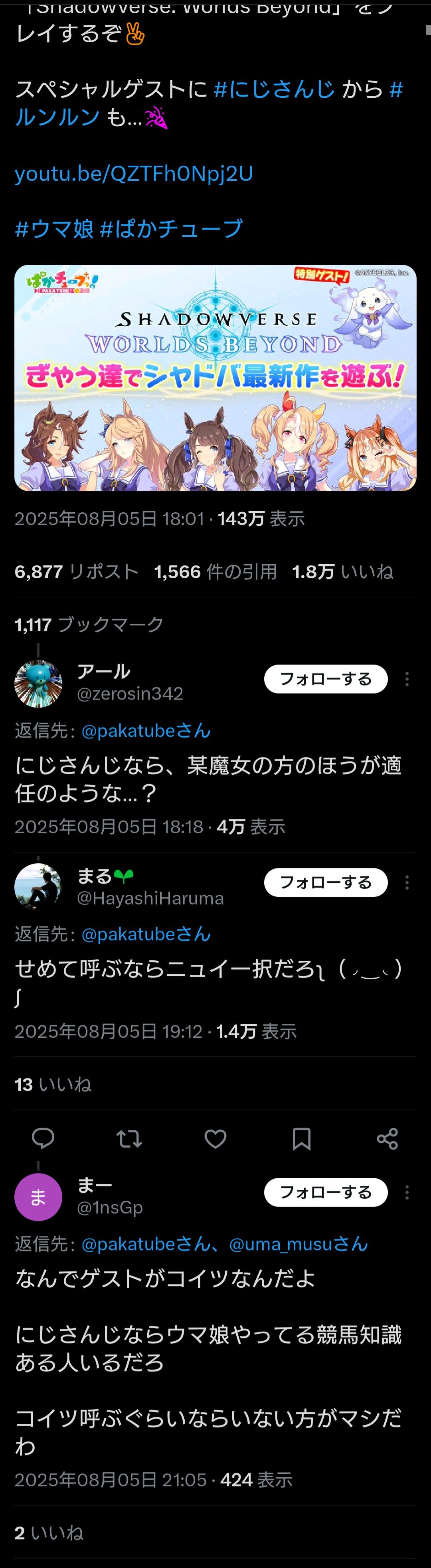
Task: Open more options on アール's reply
Action: coord(407,679)
